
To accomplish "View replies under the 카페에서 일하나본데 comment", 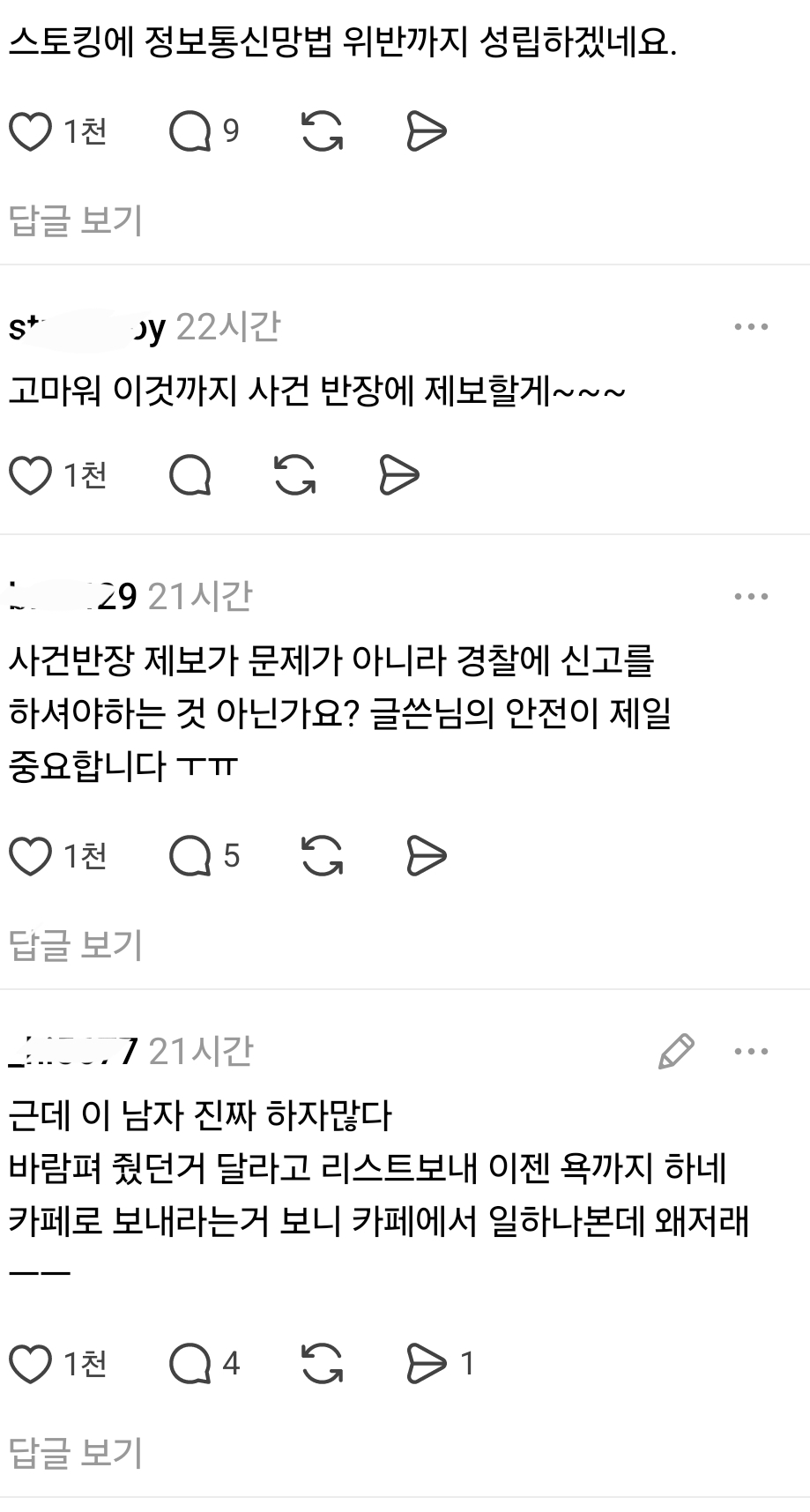I will (x=76, y=1452).
